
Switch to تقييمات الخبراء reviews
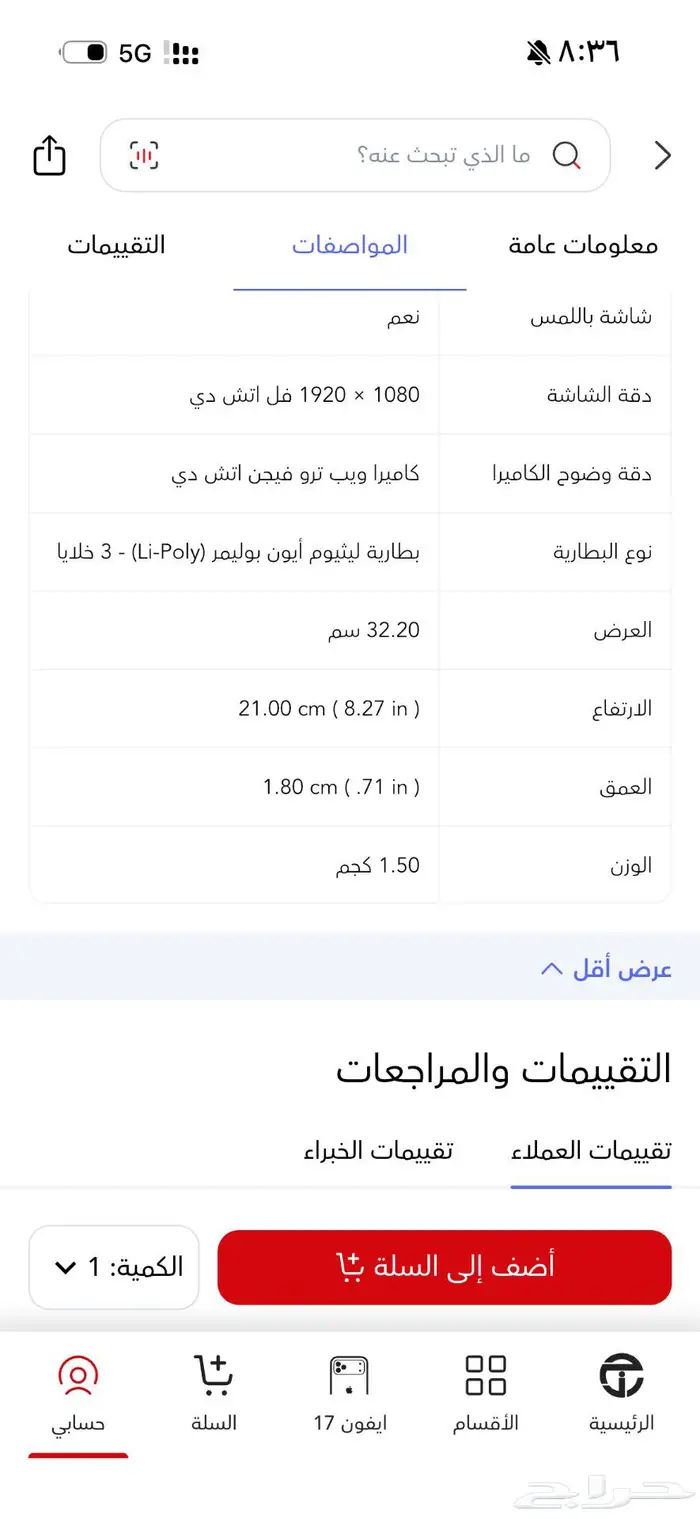point(378,1151)
